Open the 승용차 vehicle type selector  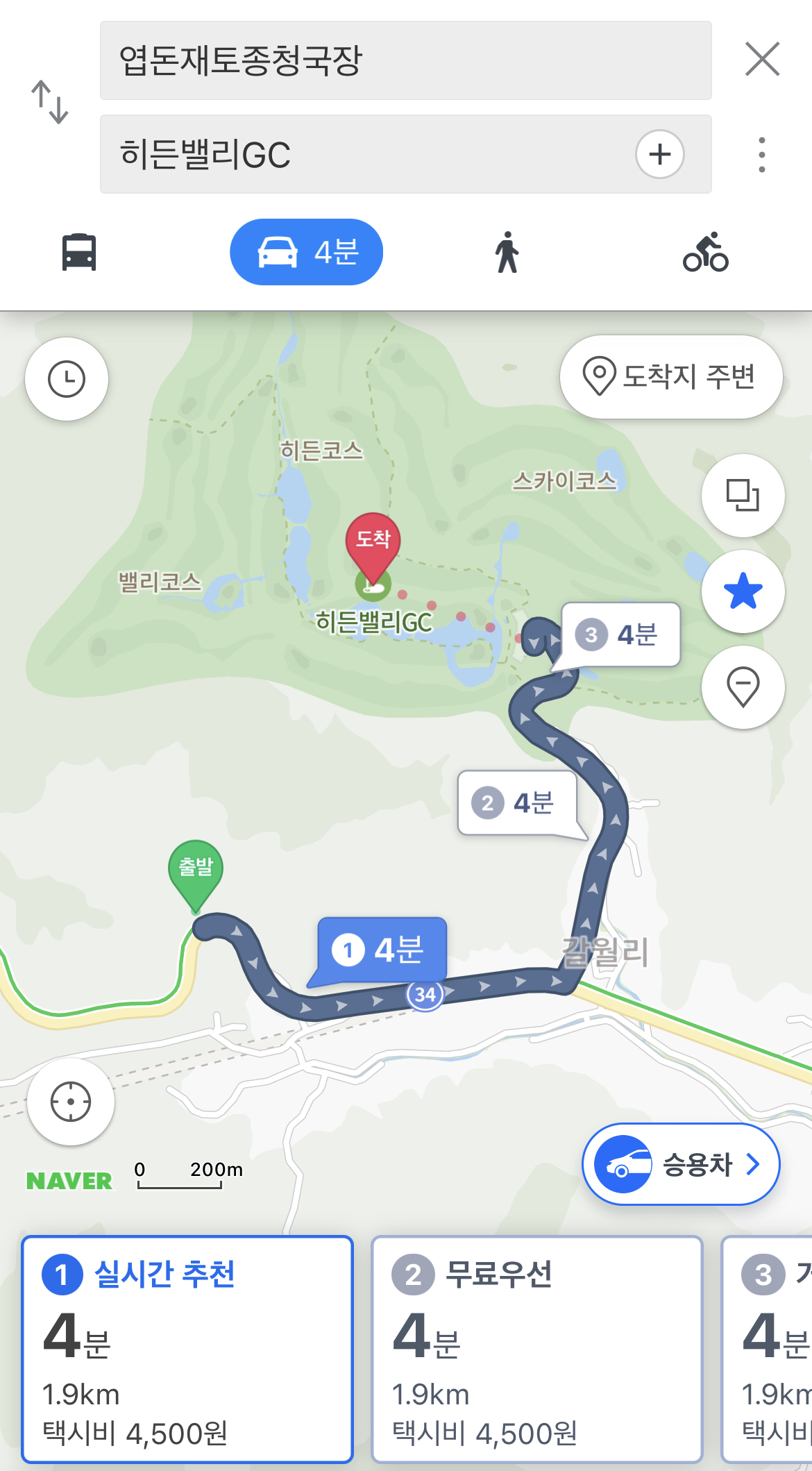click(681, 1164)
